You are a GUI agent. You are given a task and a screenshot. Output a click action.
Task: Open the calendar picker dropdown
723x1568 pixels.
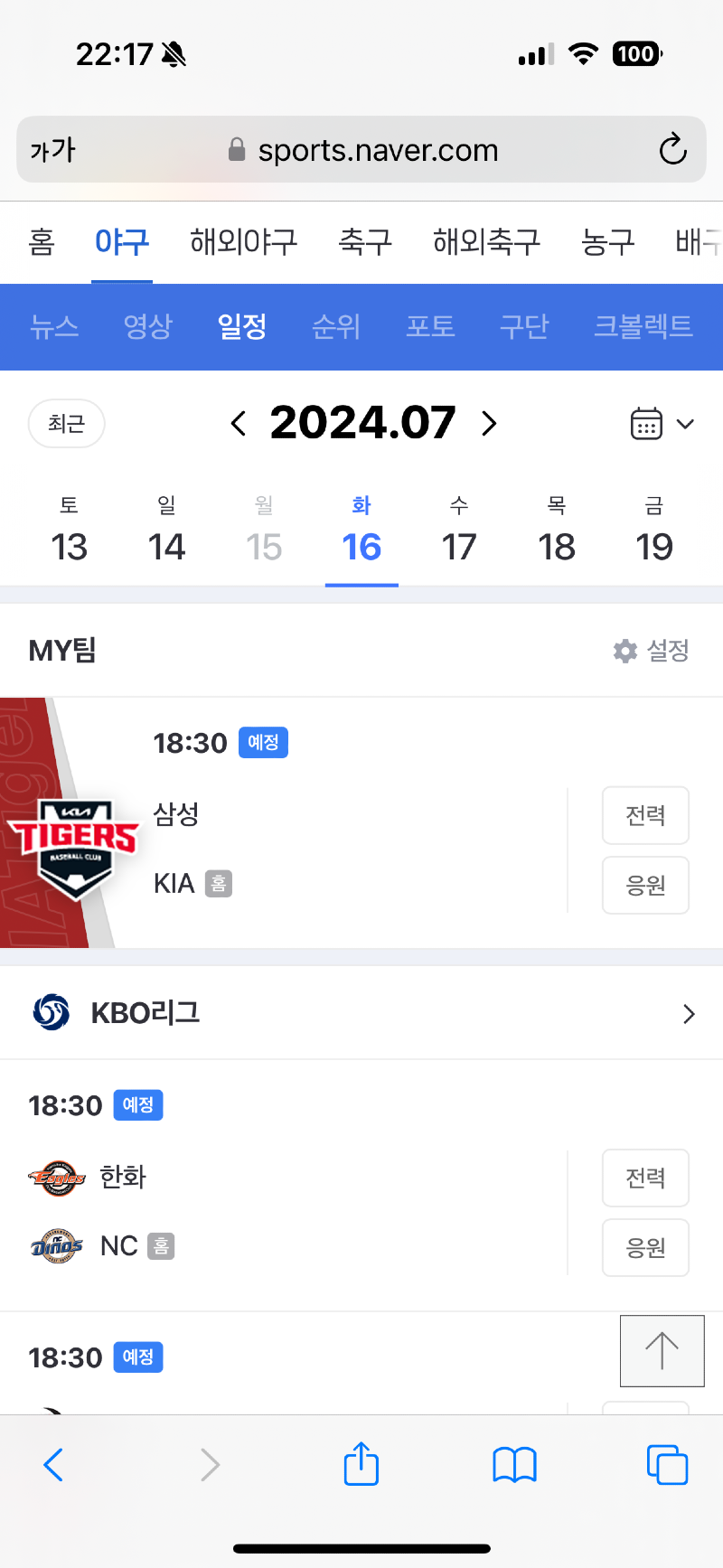(x=662, y=423)
